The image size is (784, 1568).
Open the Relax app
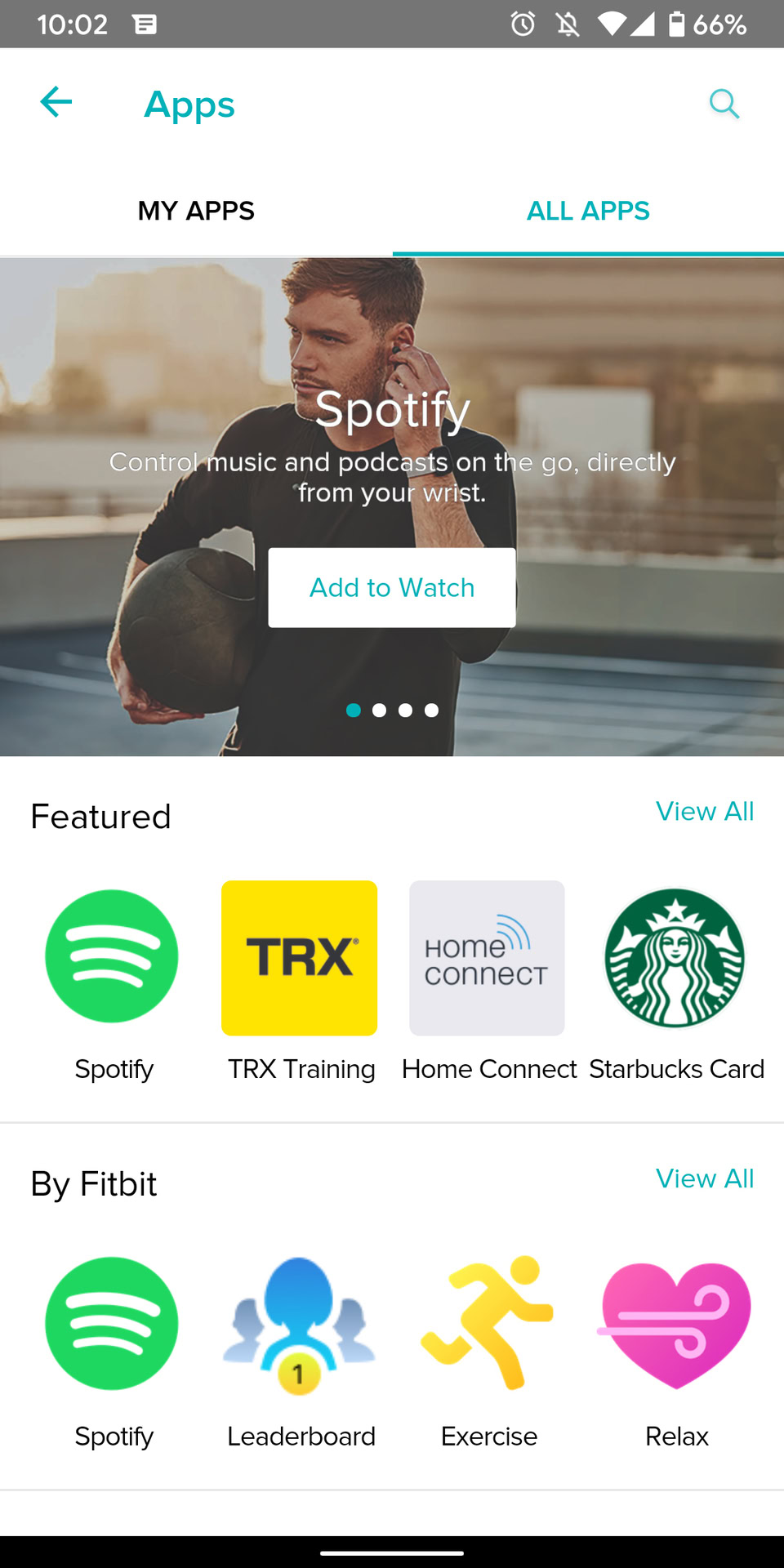[x=675, y=1324]
